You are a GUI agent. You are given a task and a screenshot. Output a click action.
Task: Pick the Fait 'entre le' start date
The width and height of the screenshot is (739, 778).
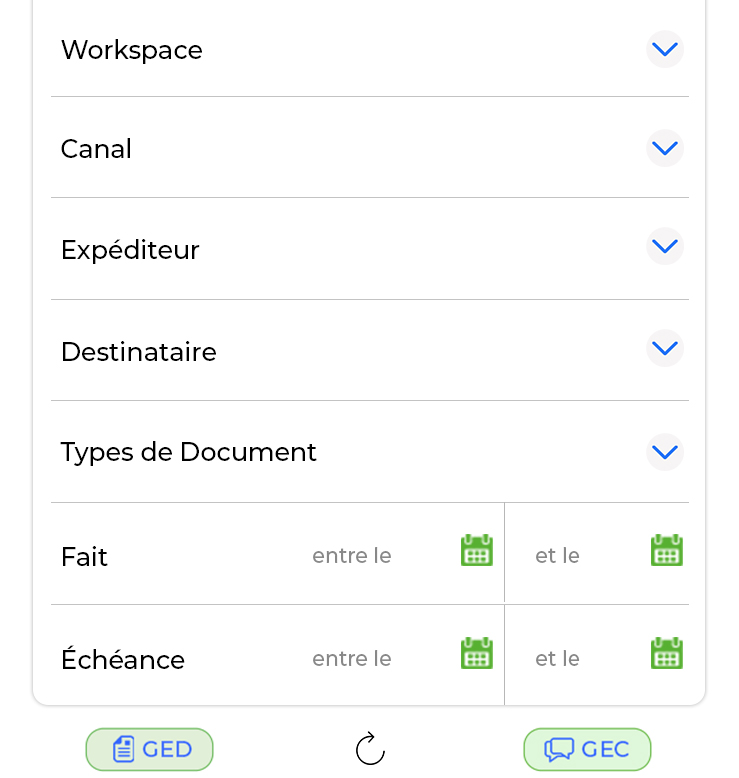coord(477,551)
